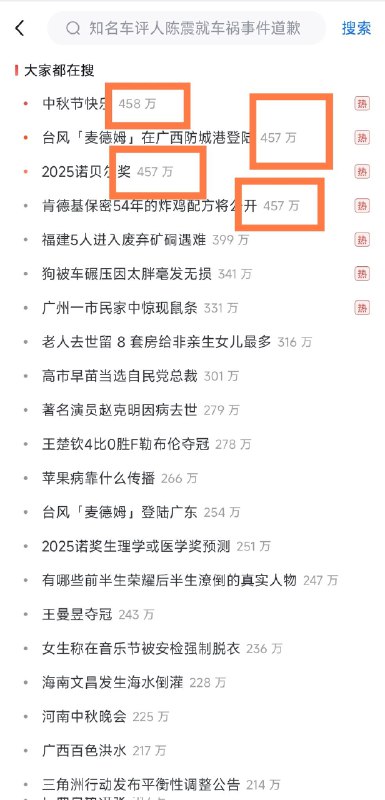Go back using the arrow icon
The image size is (385, 800).
click(x=20, y=28)
